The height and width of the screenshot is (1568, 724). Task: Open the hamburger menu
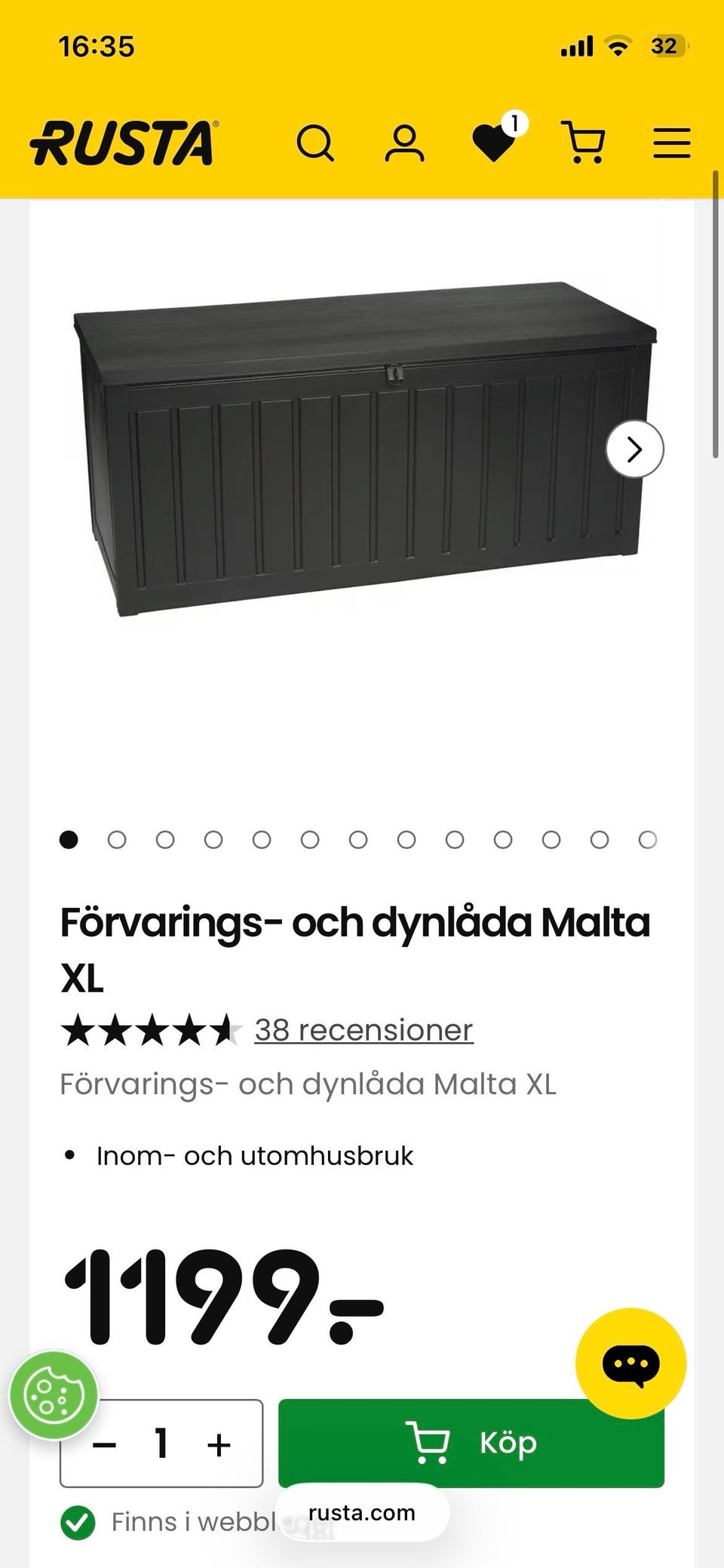pos(671,143)
